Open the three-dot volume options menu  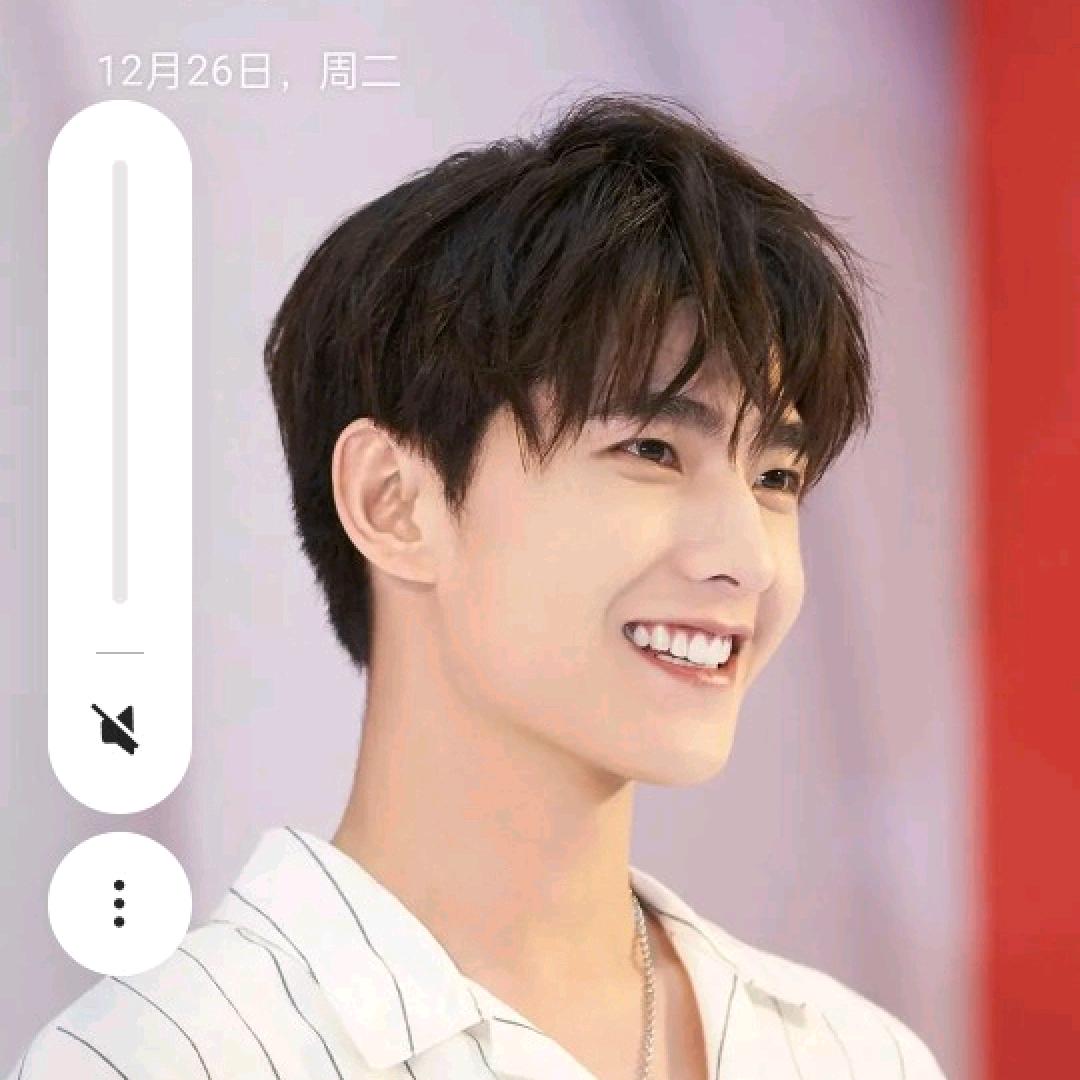[119, 904]
